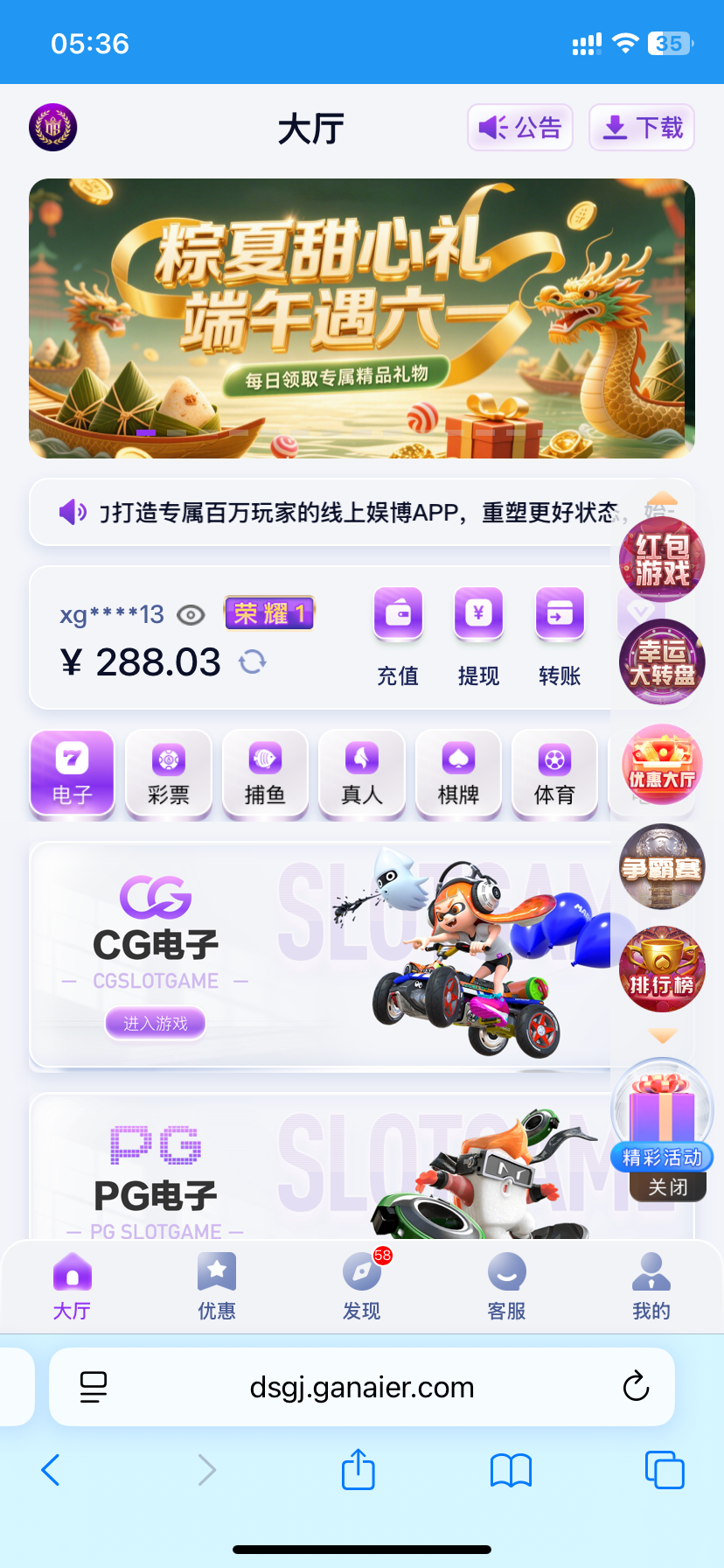Select the 捕鱼 fishing category
Screen dimensions: 724x1568
(x=265, y=774)
